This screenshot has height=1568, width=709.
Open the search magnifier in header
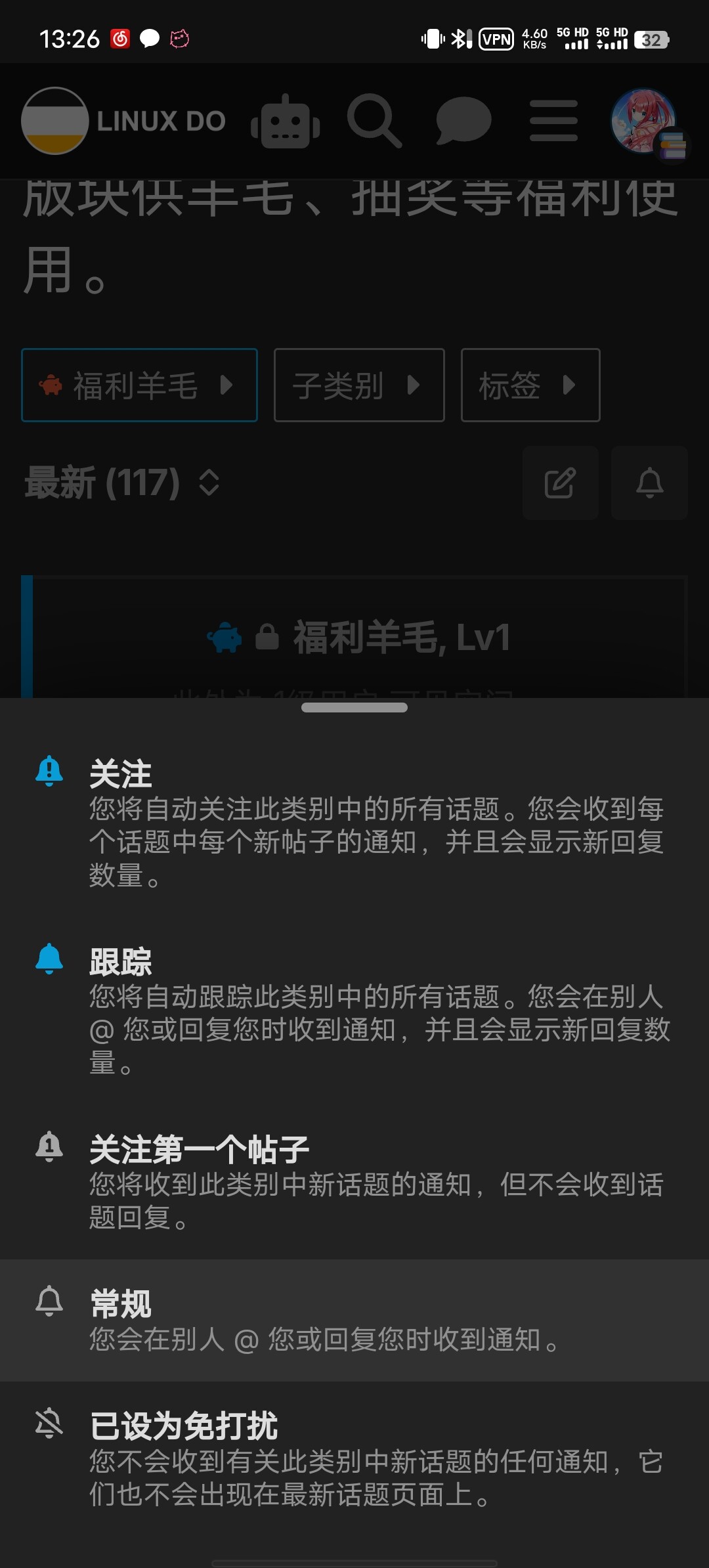click(x=374, y=121)
